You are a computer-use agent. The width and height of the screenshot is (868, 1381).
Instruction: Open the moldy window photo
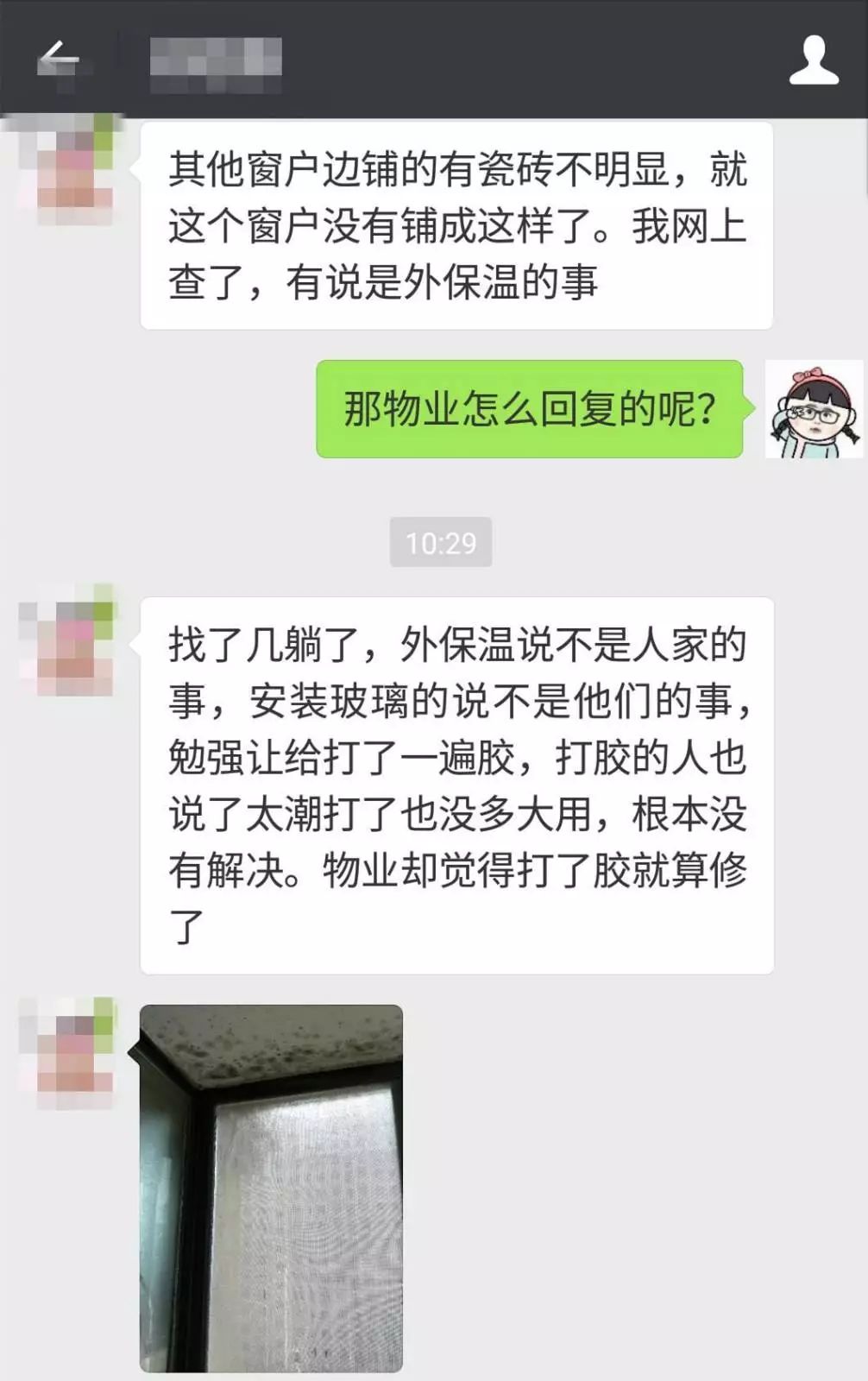coord(271,1188)
